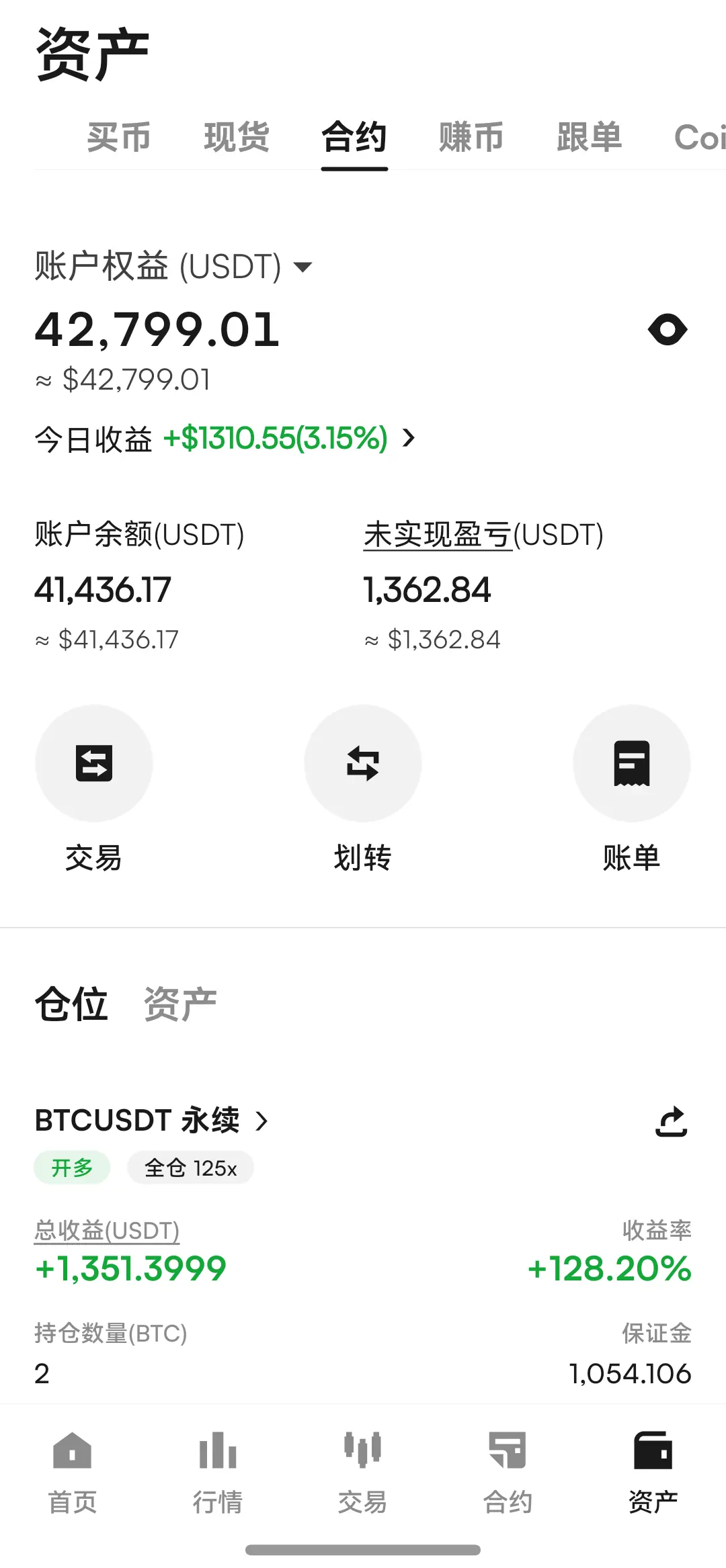Share the BTCUSDT position
726x1568 pixels.
(671, 1121)
